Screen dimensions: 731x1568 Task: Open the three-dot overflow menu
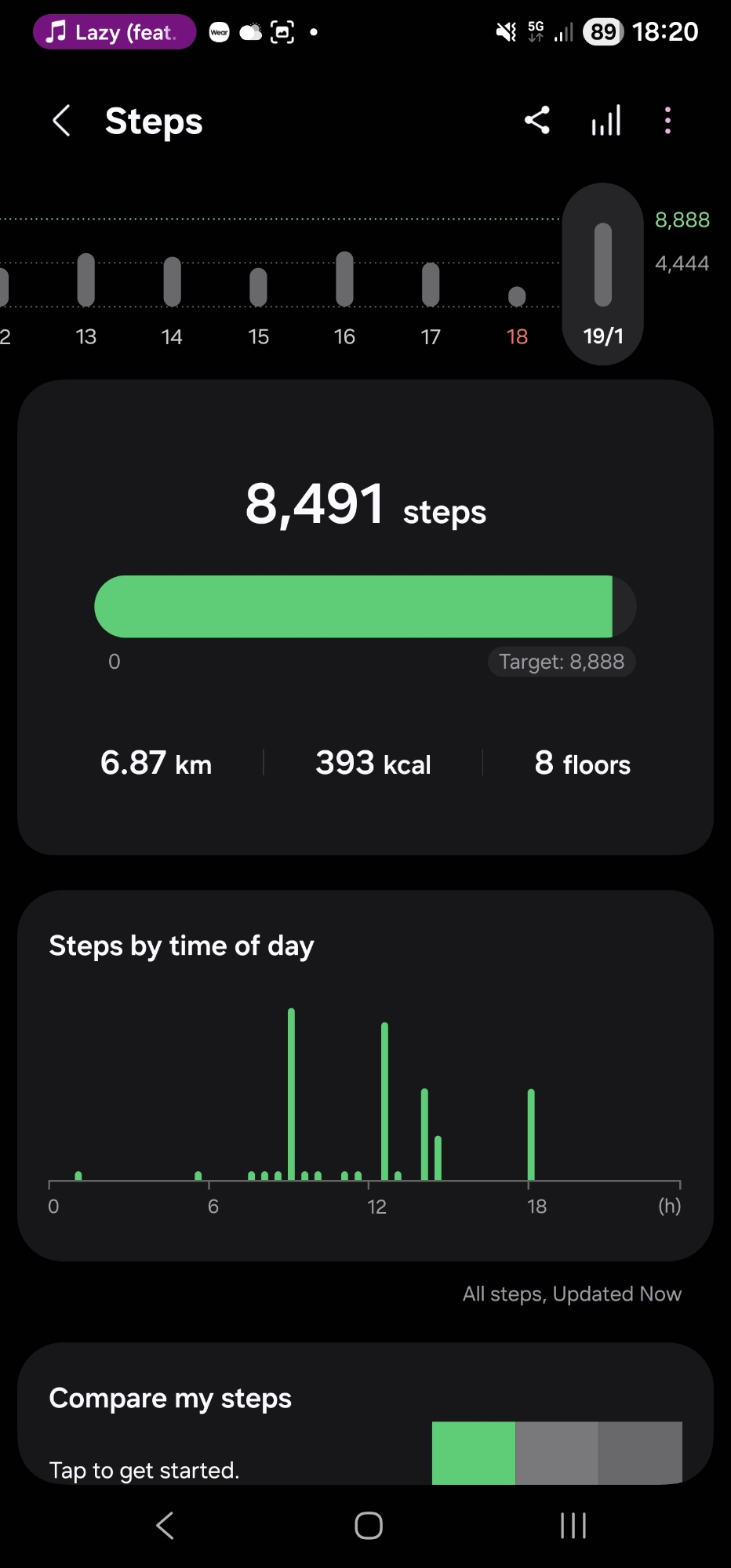point(667,121)
